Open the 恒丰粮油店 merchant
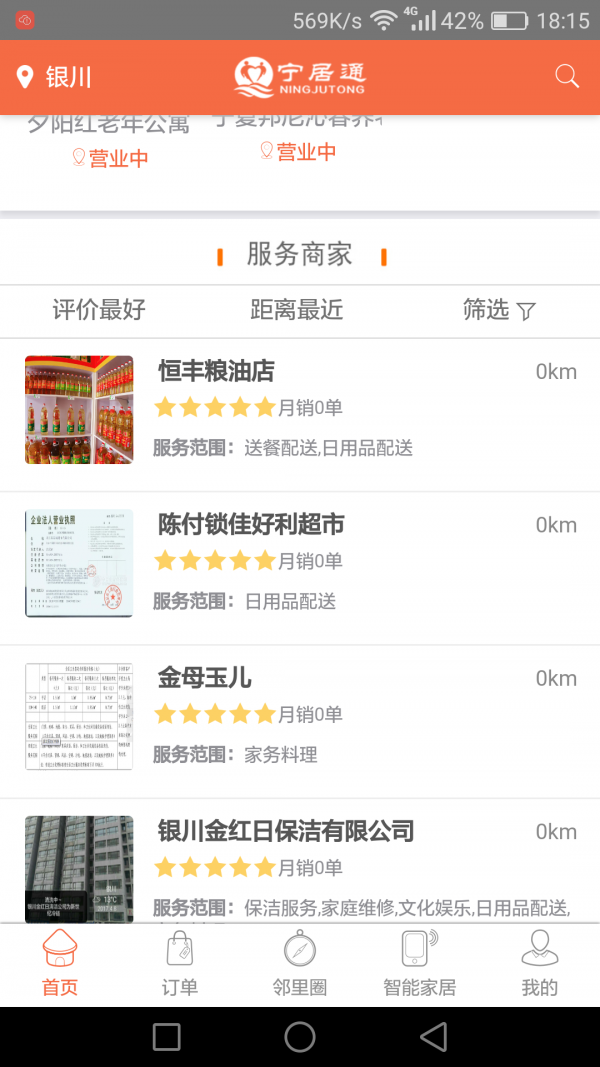 coord(217,371)
